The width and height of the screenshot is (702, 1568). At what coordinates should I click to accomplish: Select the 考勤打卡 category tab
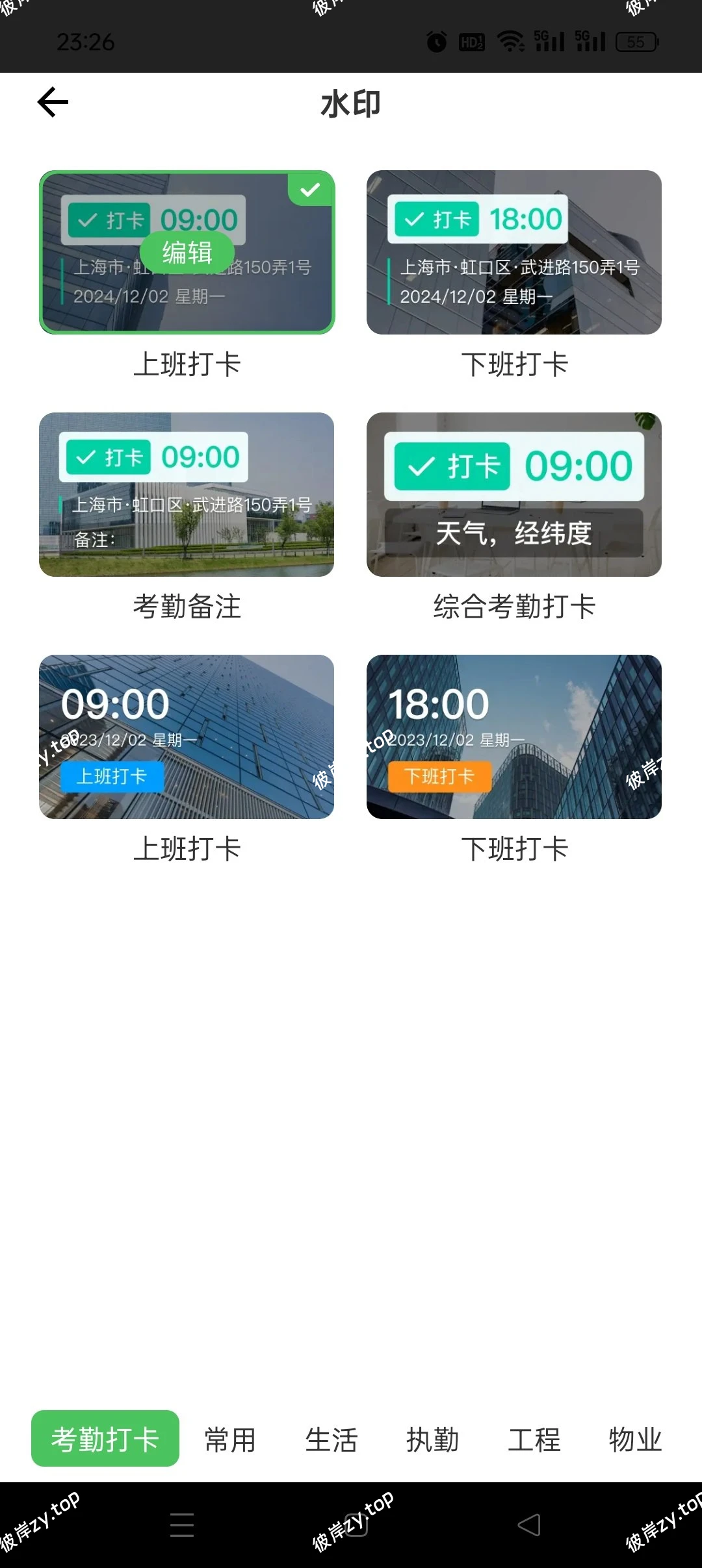pyautogui.click(x=105, y=1440)
